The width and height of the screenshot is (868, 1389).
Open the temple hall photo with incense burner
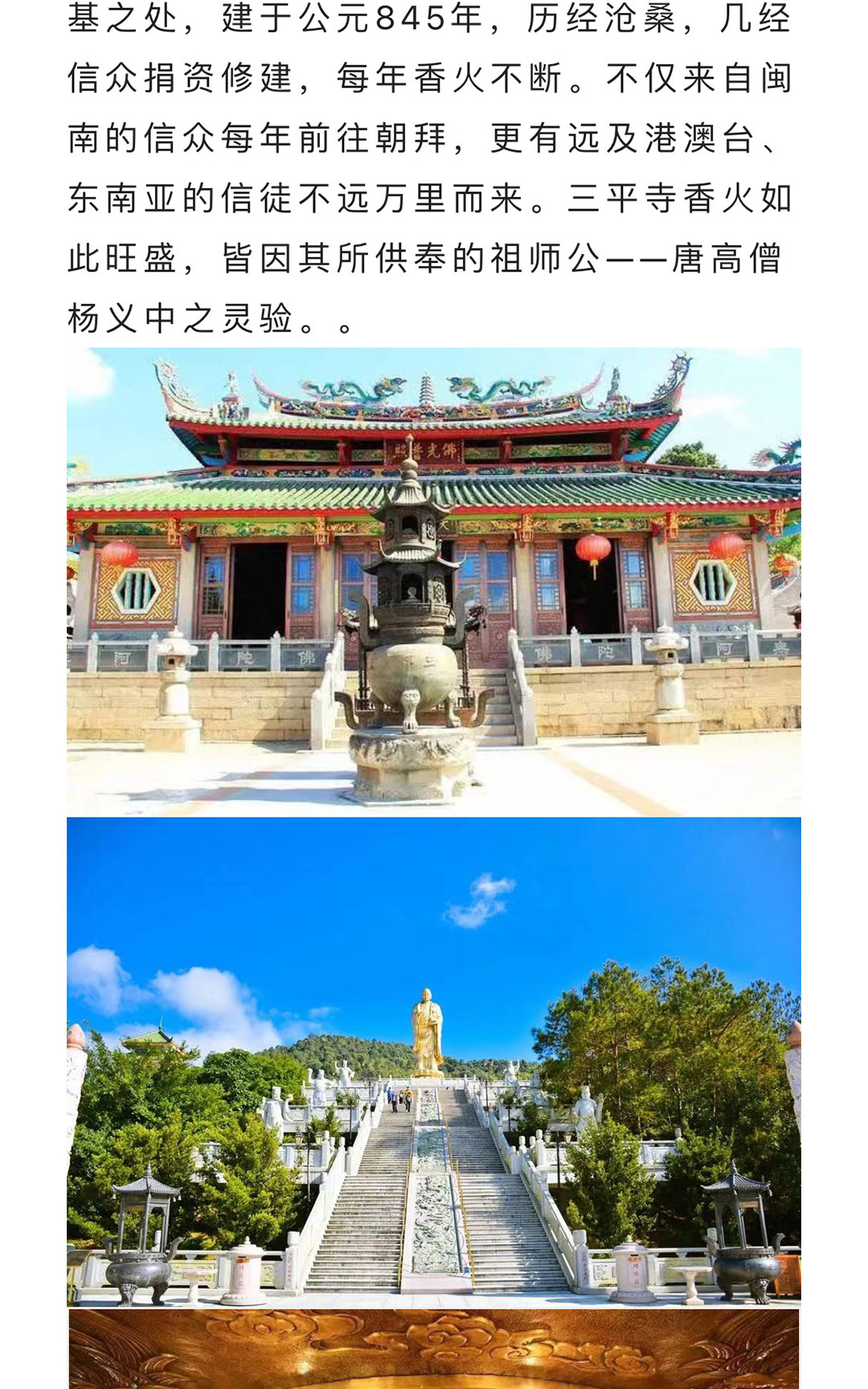click(x=434, y=581)
